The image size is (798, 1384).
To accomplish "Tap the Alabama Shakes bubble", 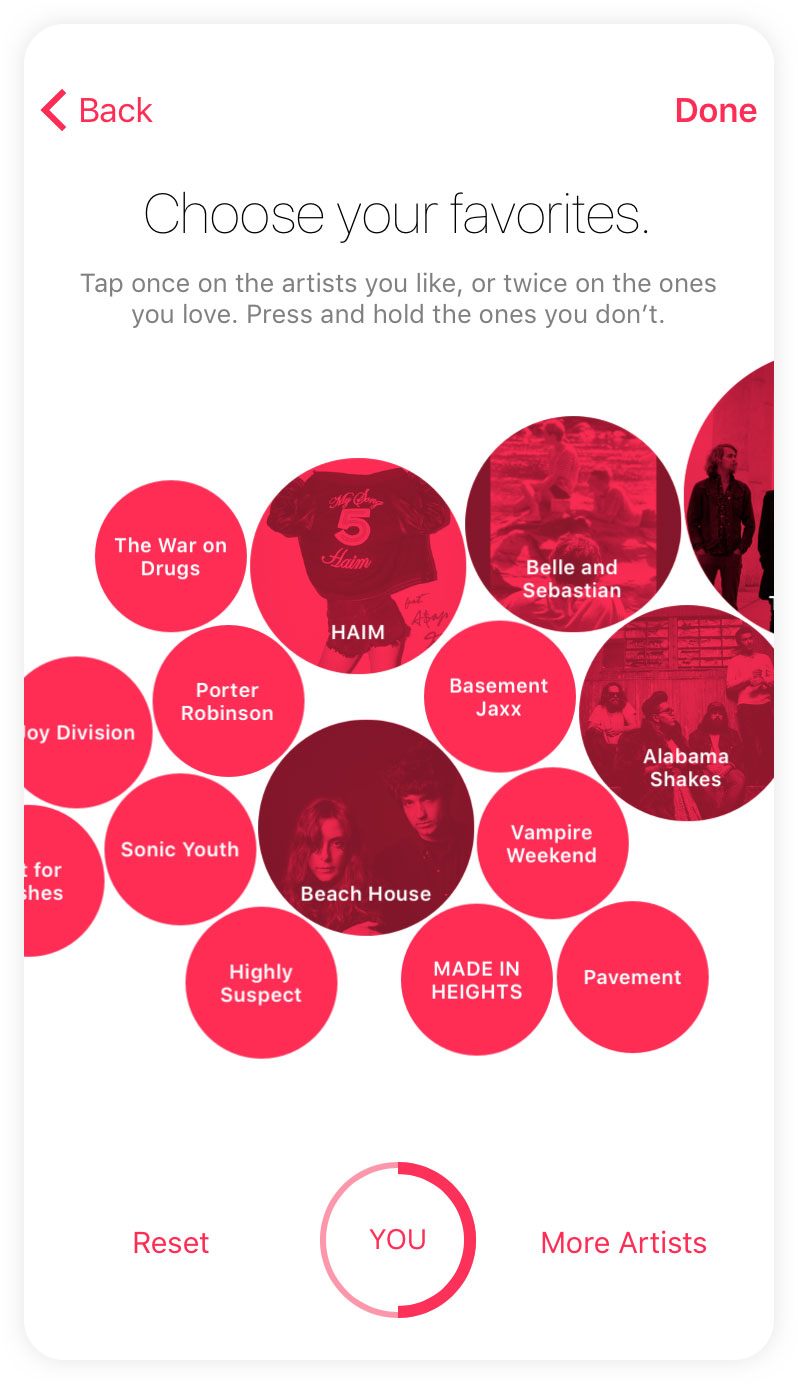I will pos(680,713).
